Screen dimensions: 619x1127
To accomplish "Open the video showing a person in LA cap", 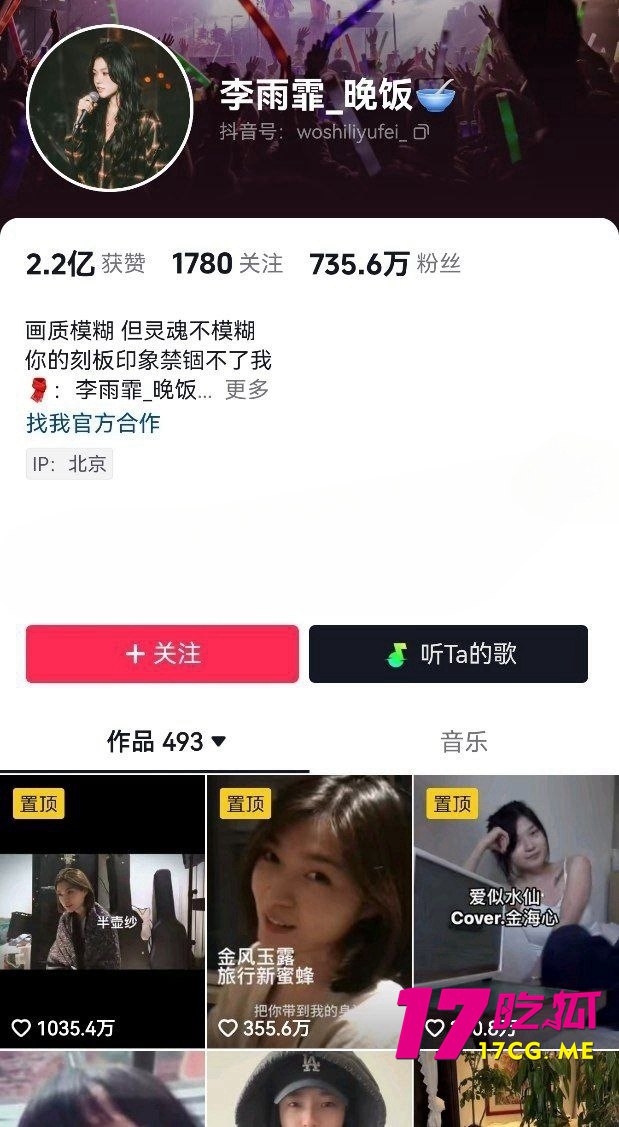I will tap(309, 1090).
